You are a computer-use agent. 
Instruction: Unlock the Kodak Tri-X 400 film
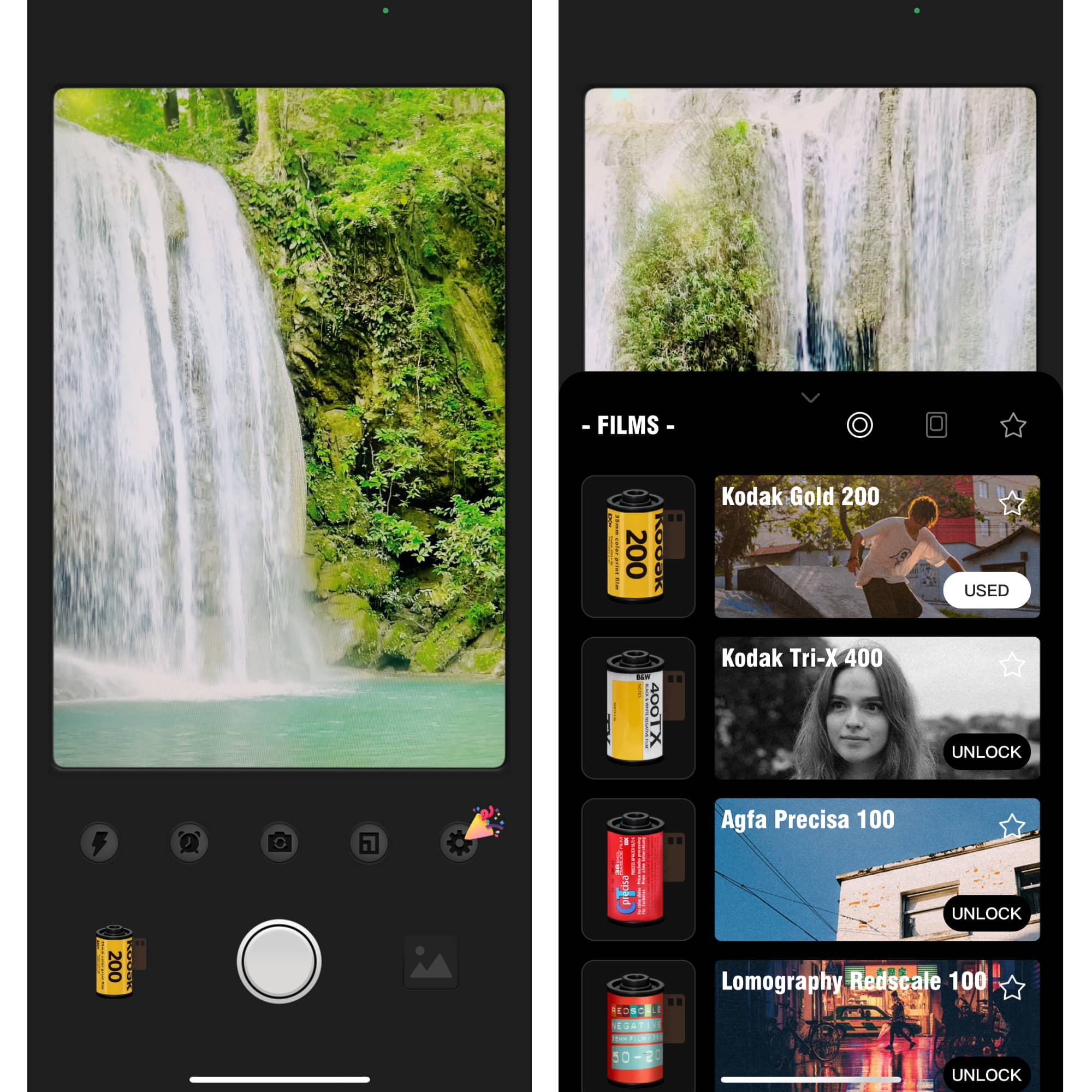pyautogui.click(x=986, y=752)
